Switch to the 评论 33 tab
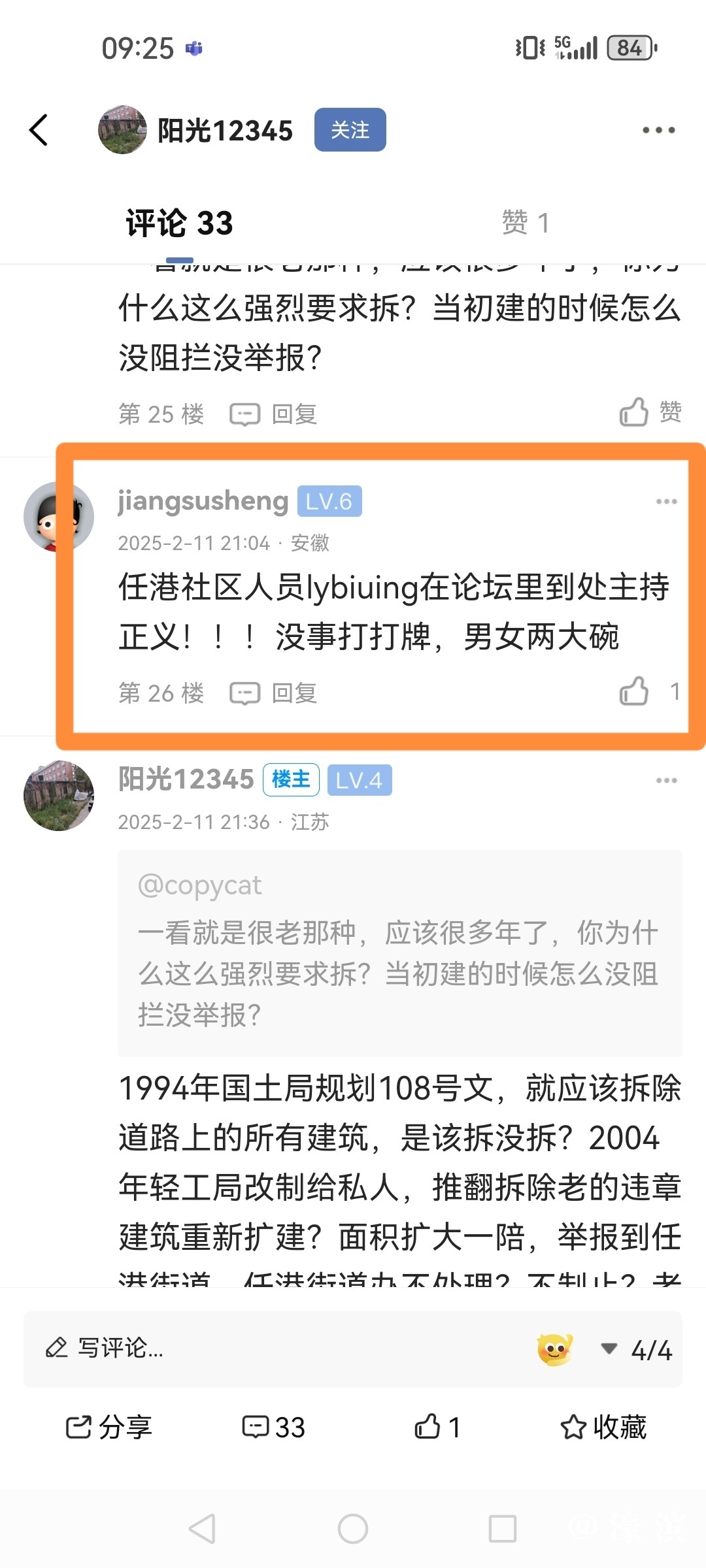The image size is (706, 1568). tap(179, 223)
